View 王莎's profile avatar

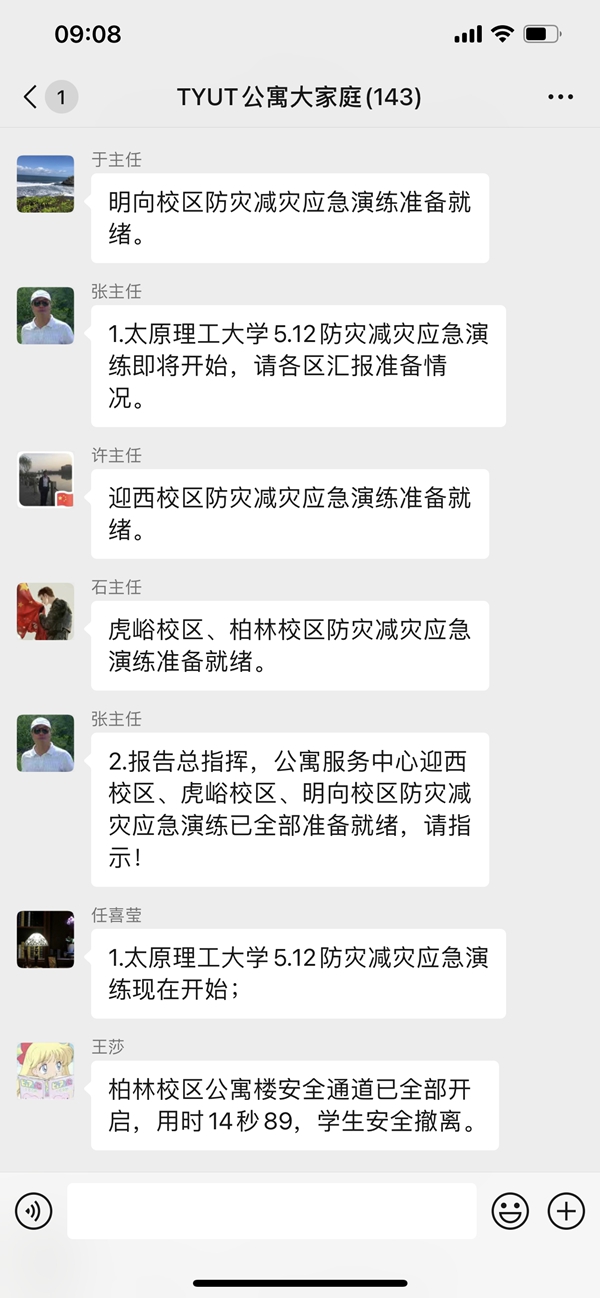(46, 1071)
